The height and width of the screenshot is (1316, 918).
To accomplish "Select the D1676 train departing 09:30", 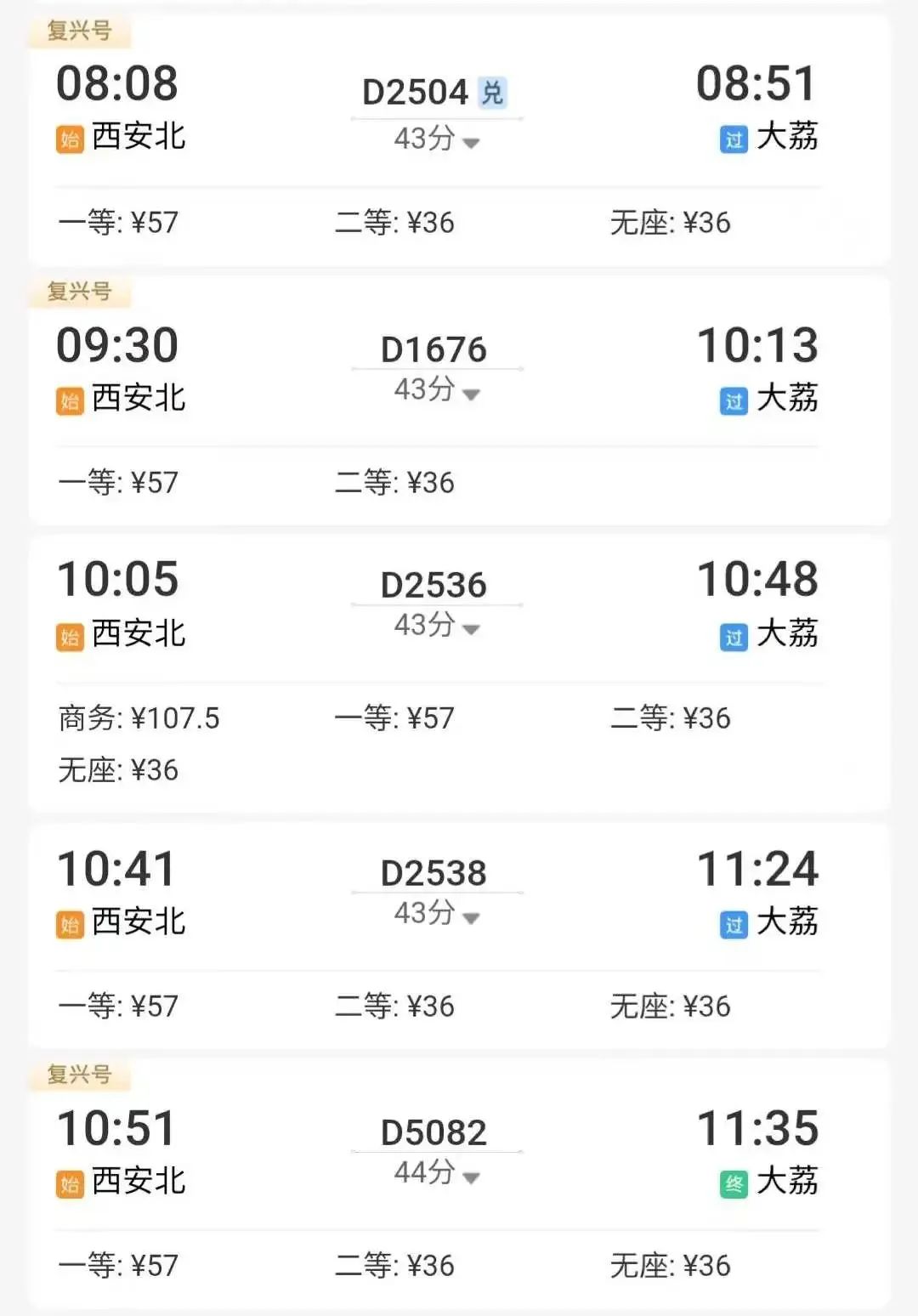I will coord(433,349).
